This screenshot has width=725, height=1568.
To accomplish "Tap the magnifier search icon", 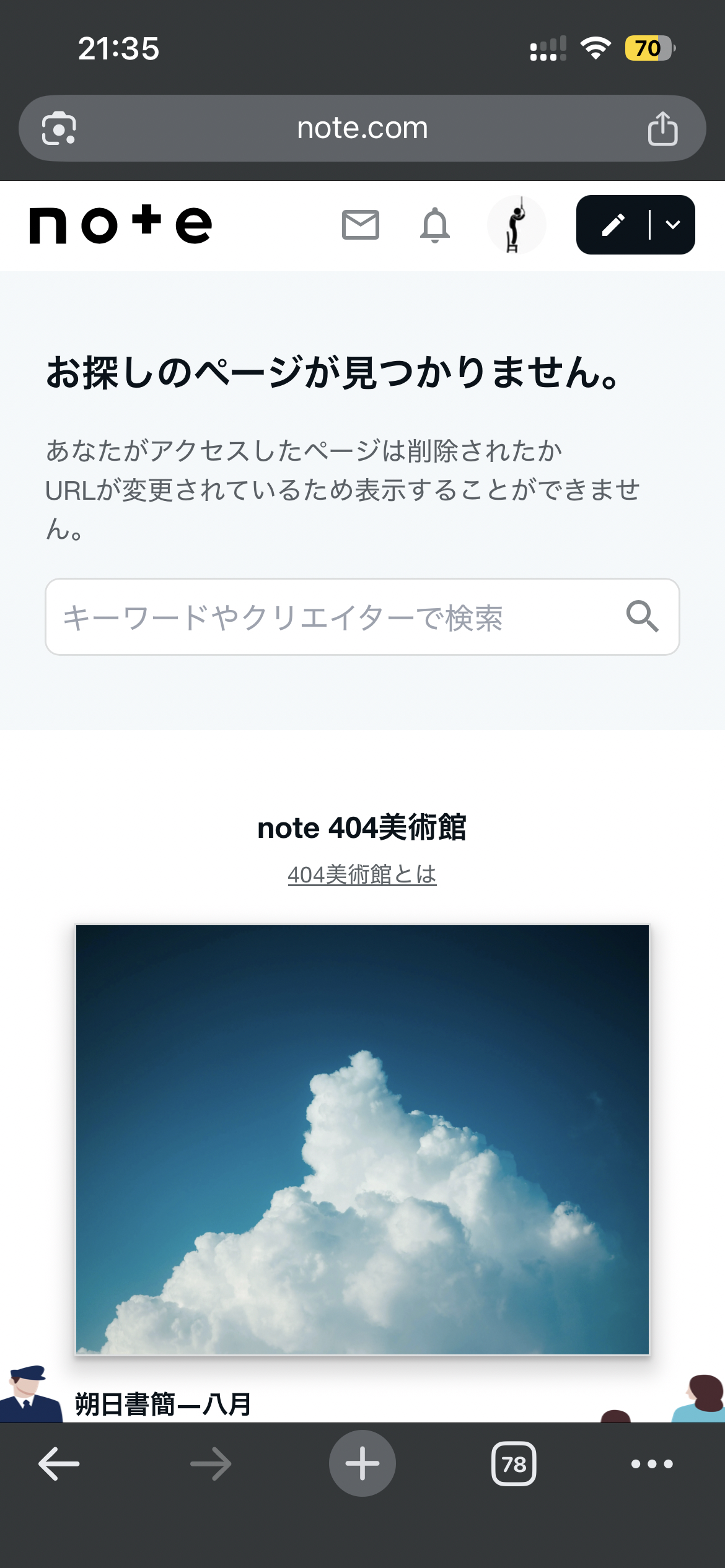I will coord(642,616).
